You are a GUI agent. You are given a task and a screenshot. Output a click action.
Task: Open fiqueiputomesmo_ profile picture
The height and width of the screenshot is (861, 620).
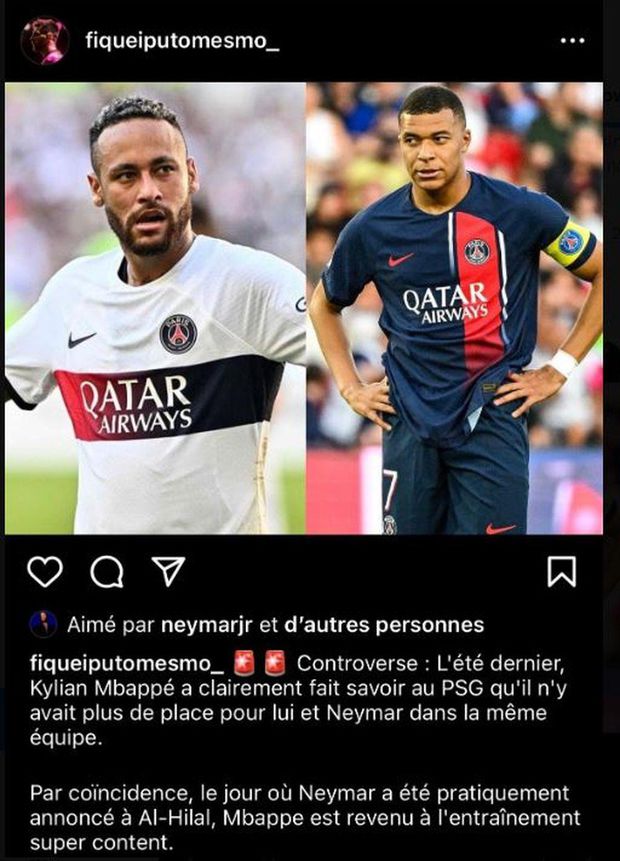coord(45,41)
